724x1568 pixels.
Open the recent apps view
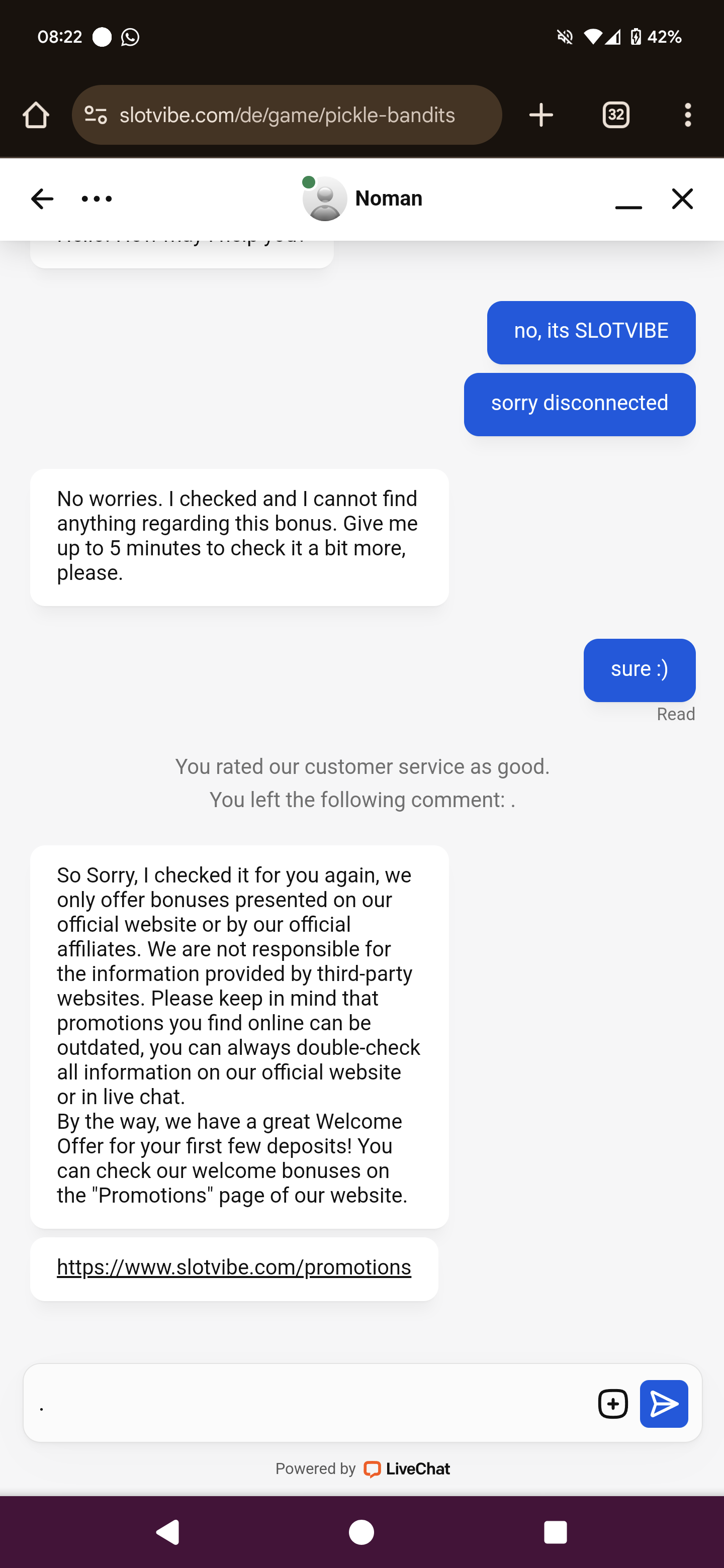click(x=555, y=1531)
